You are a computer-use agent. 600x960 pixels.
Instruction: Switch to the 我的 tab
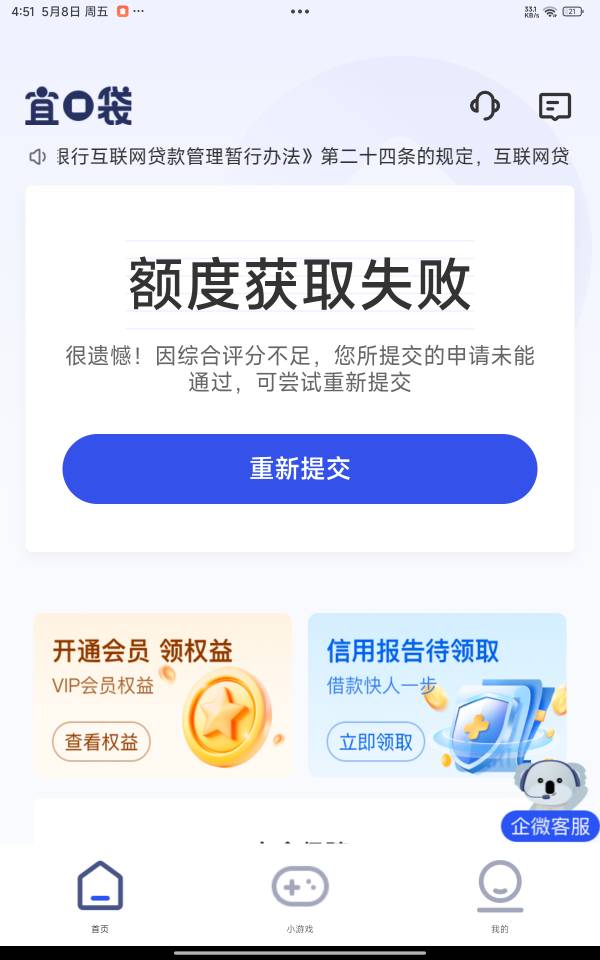pyautogui.click(x=500, y=896)
